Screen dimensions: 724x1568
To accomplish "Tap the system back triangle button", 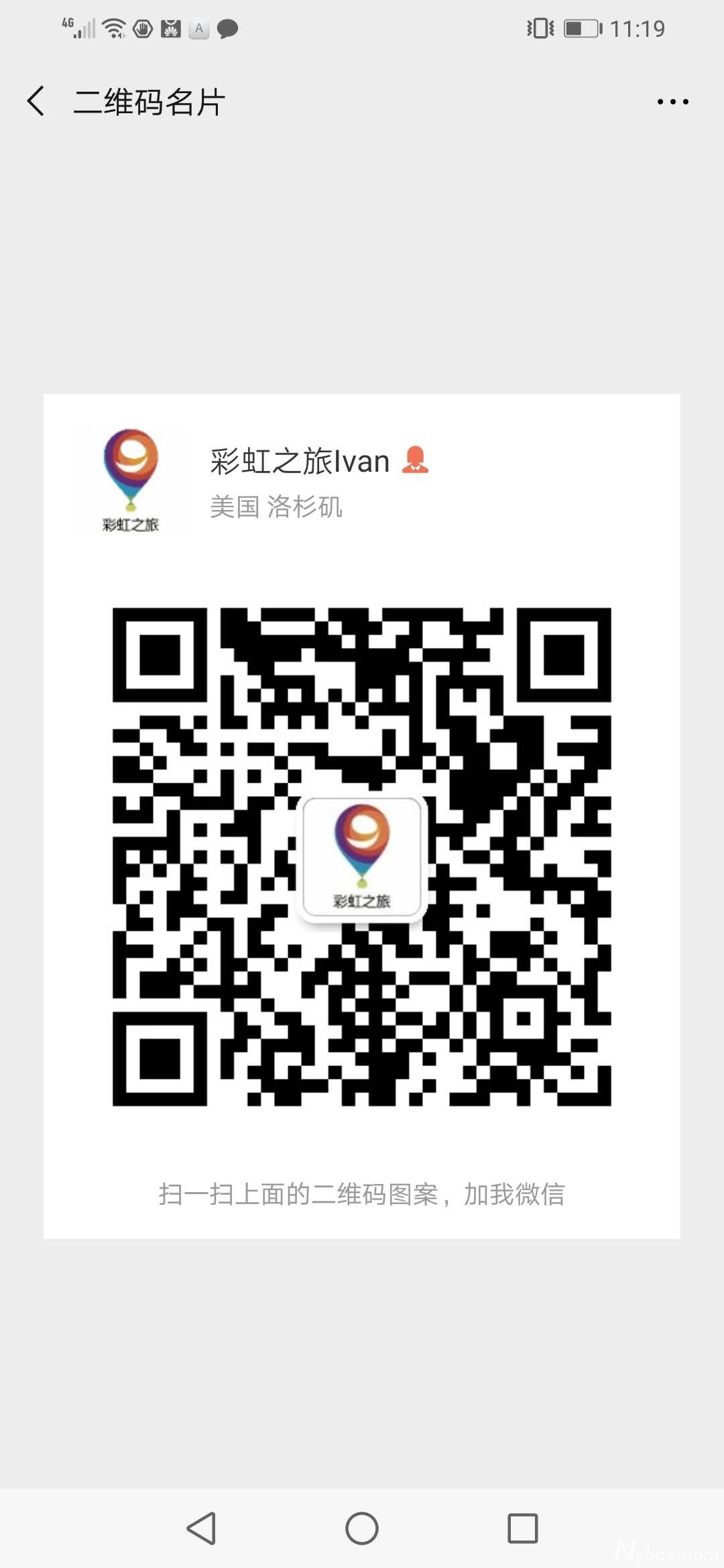I will point(201,1528).
